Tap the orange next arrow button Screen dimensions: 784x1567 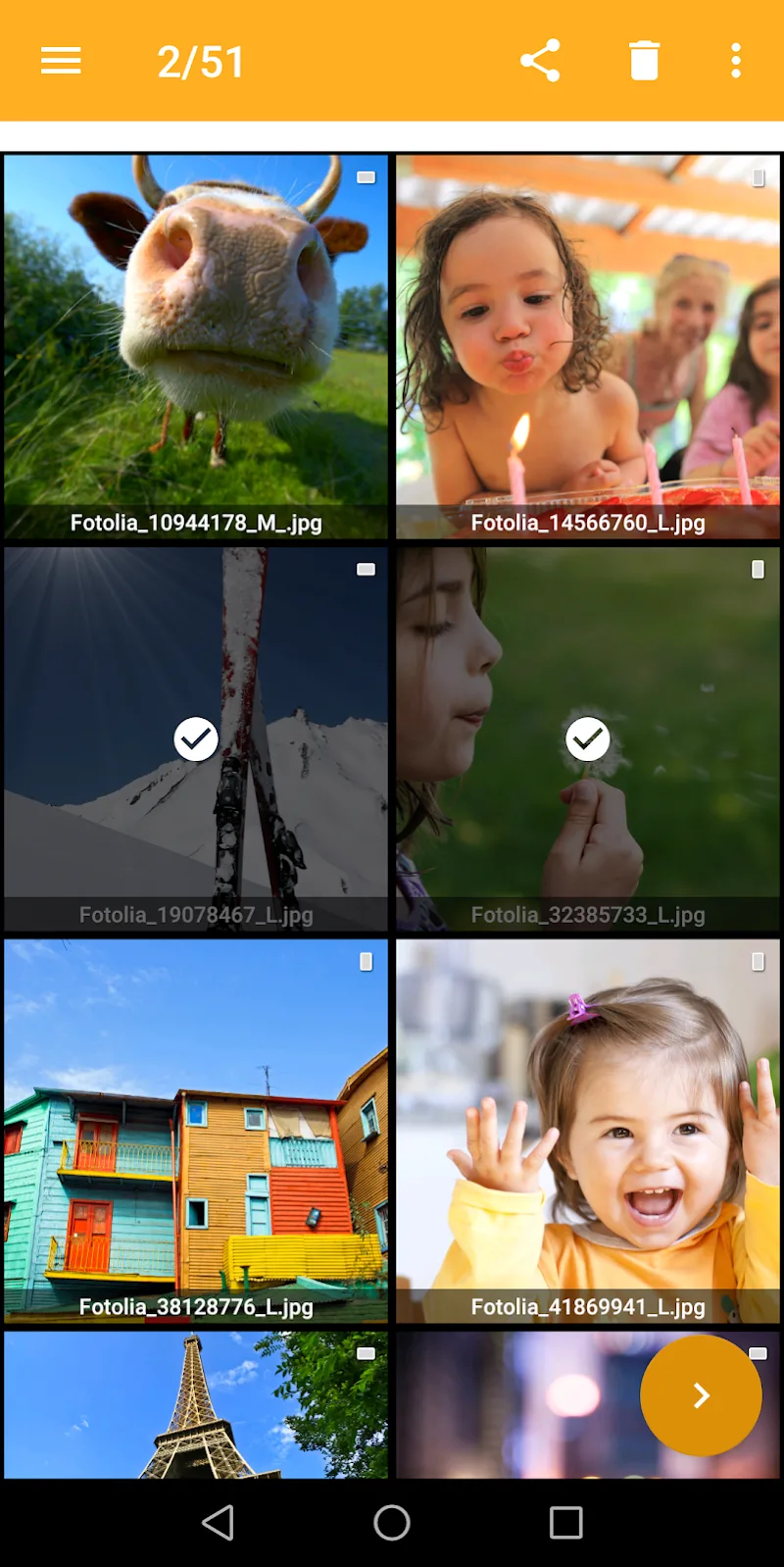point(701,1394)
